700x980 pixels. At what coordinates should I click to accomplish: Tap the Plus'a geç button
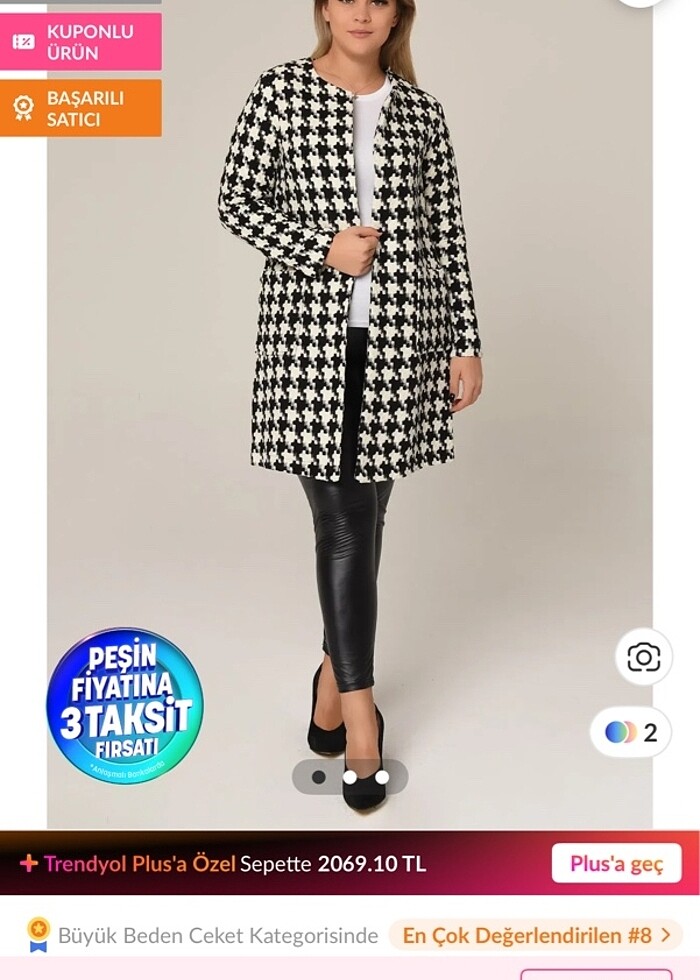pos(616,864)
